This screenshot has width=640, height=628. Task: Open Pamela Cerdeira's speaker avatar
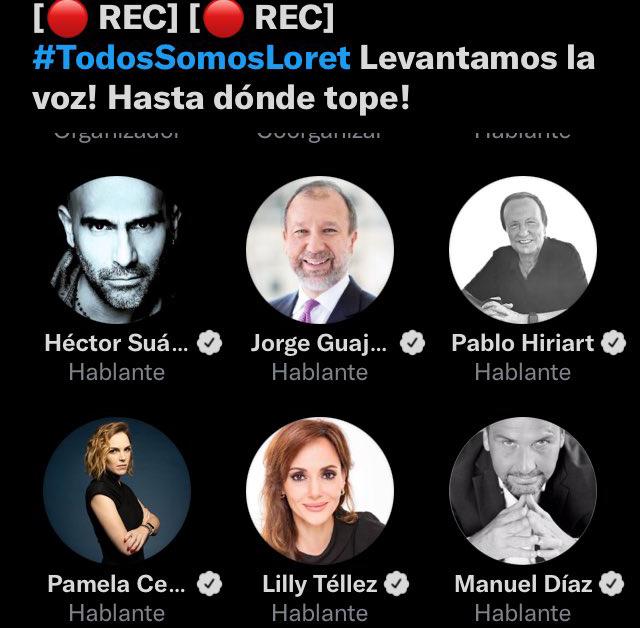[x=117, y=490]
